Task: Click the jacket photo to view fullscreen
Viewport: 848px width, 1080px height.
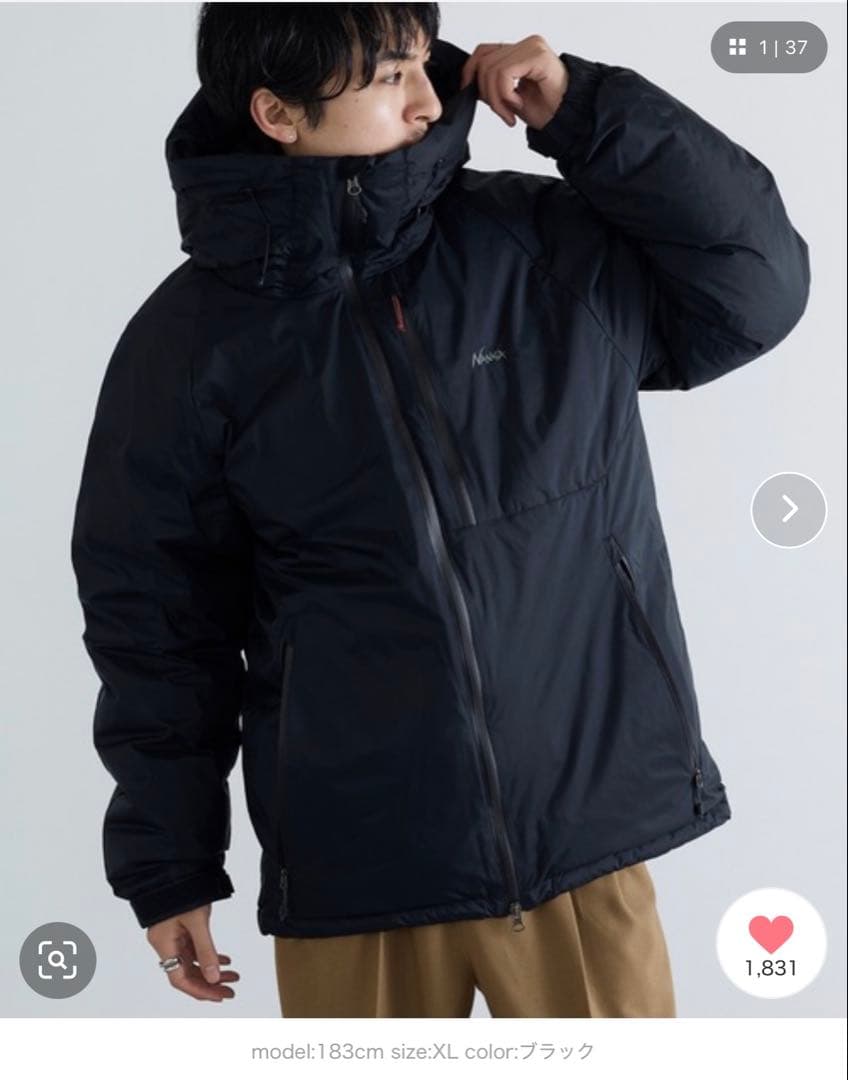Action: [400, 500]
